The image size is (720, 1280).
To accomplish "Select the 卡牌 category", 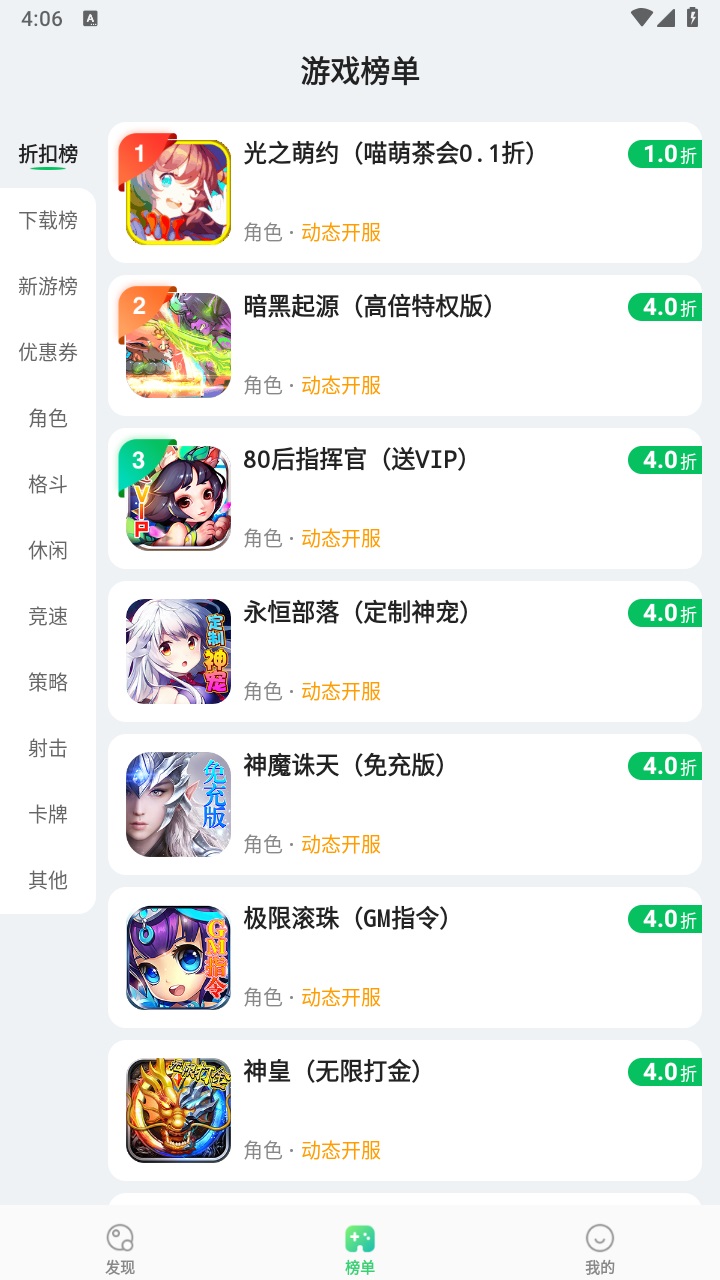I will pyautogui.click(x=47, y=815).
